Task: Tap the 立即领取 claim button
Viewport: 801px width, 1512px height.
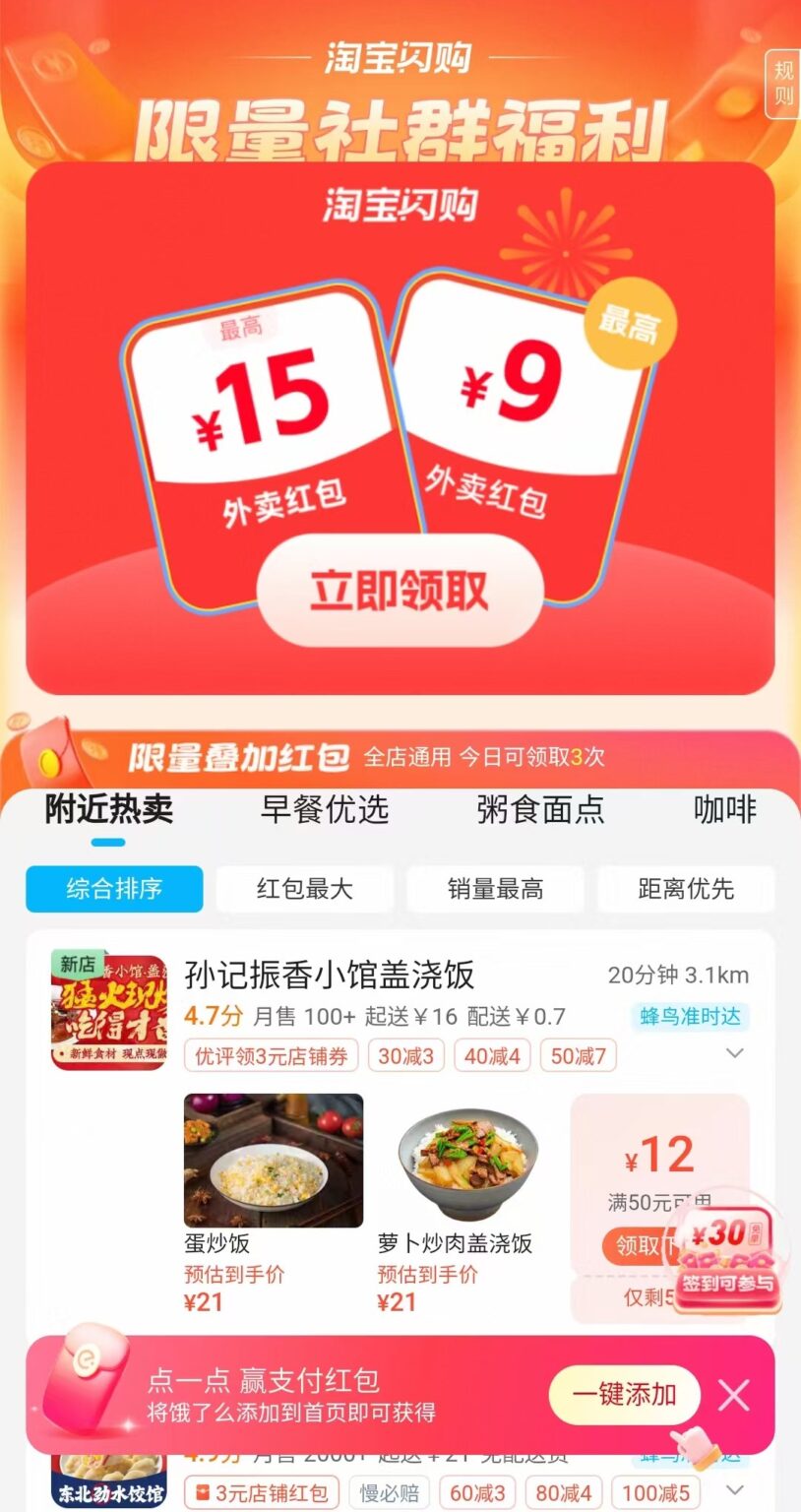Action: pos(400,588)
